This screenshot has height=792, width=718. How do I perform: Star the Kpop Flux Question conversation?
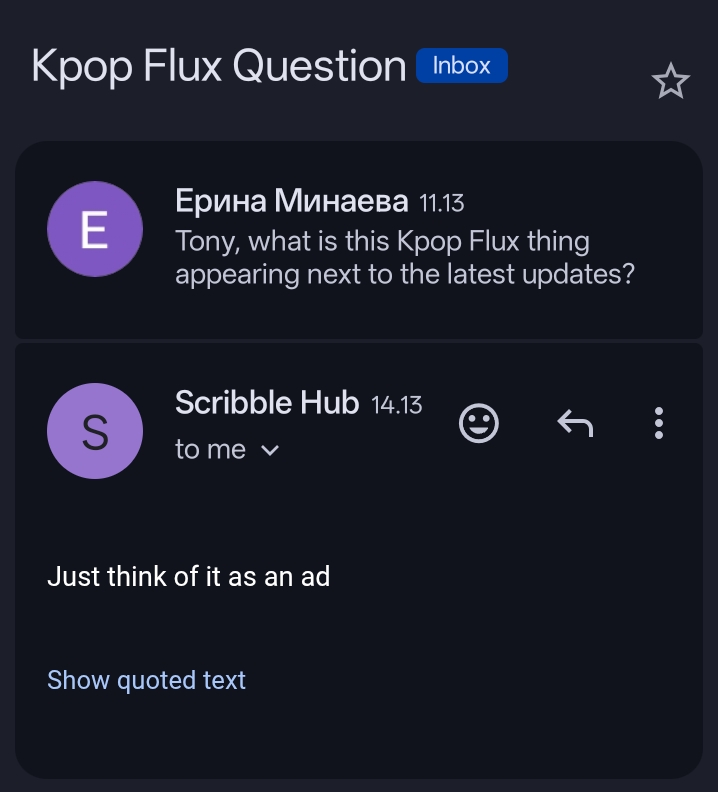point(670,82)
